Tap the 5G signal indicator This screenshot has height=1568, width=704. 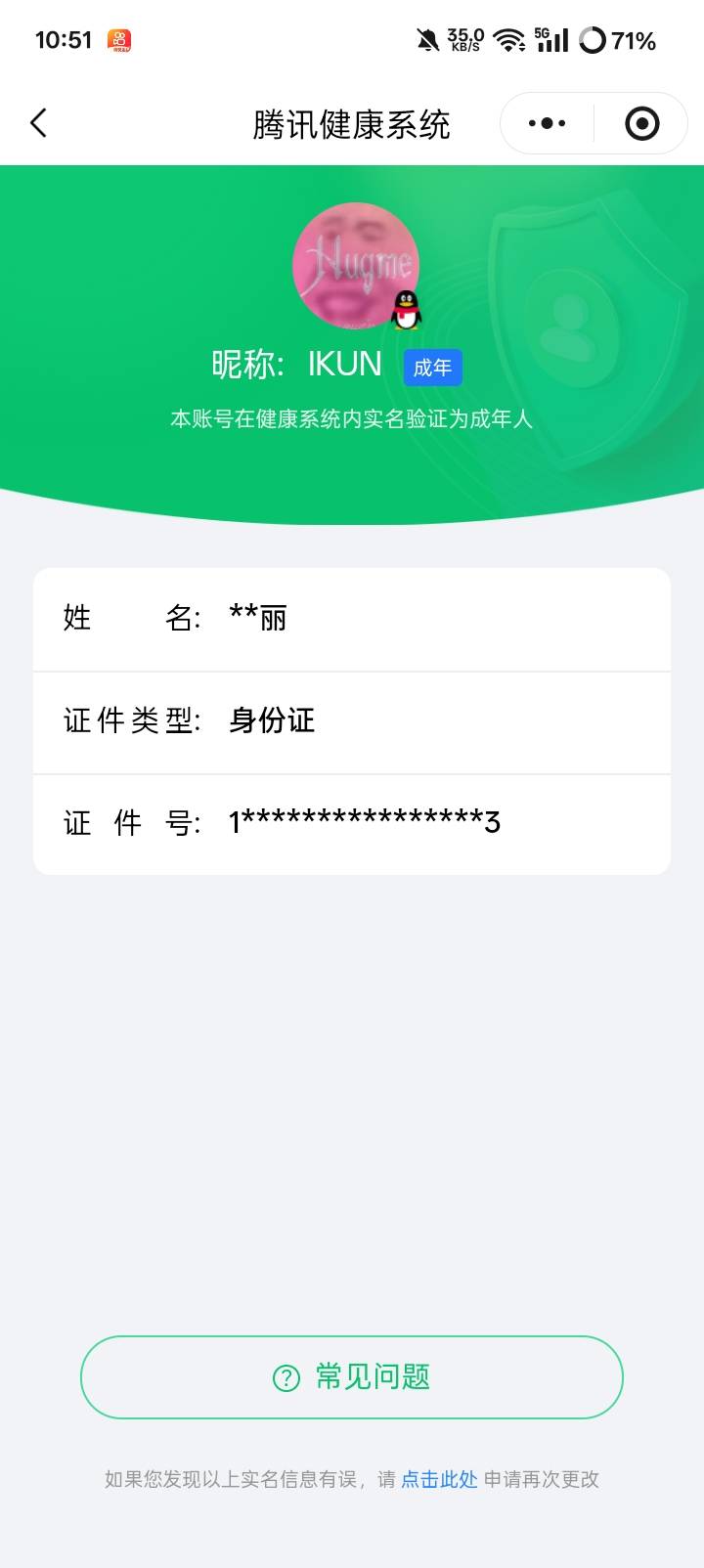coord(552,40)
